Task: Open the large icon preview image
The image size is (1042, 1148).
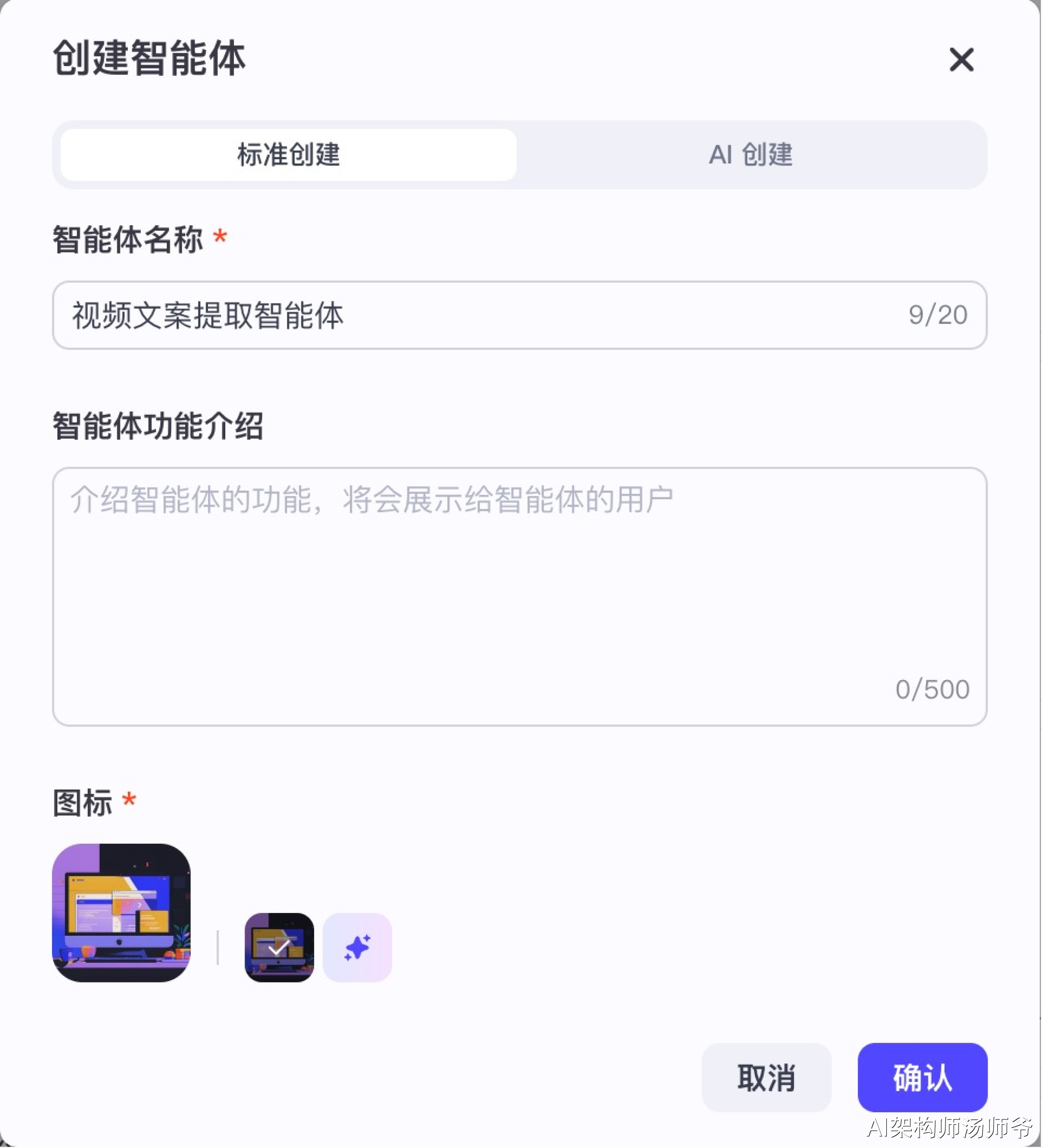Action: coord(121,912)
